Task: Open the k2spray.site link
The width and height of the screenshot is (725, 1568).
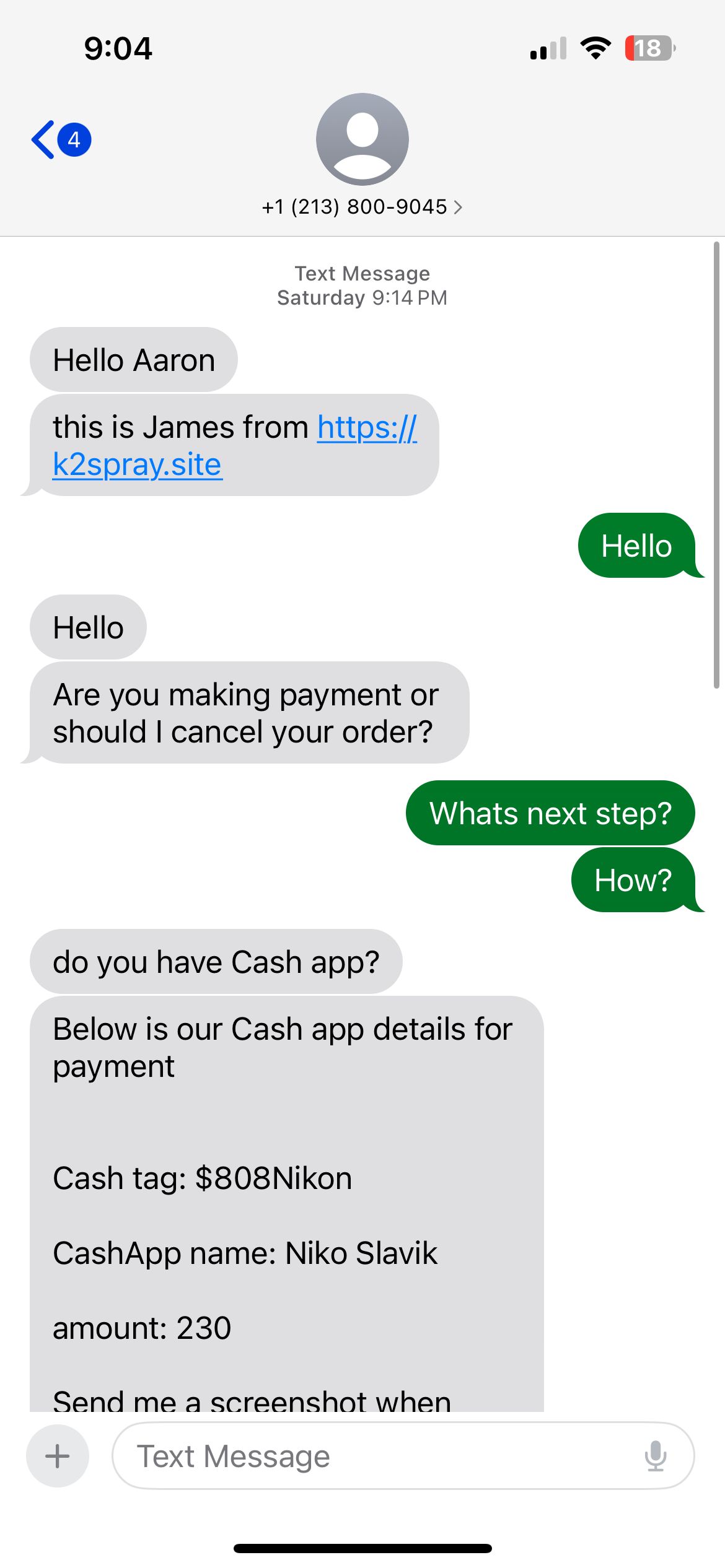Action: point(235,446)
